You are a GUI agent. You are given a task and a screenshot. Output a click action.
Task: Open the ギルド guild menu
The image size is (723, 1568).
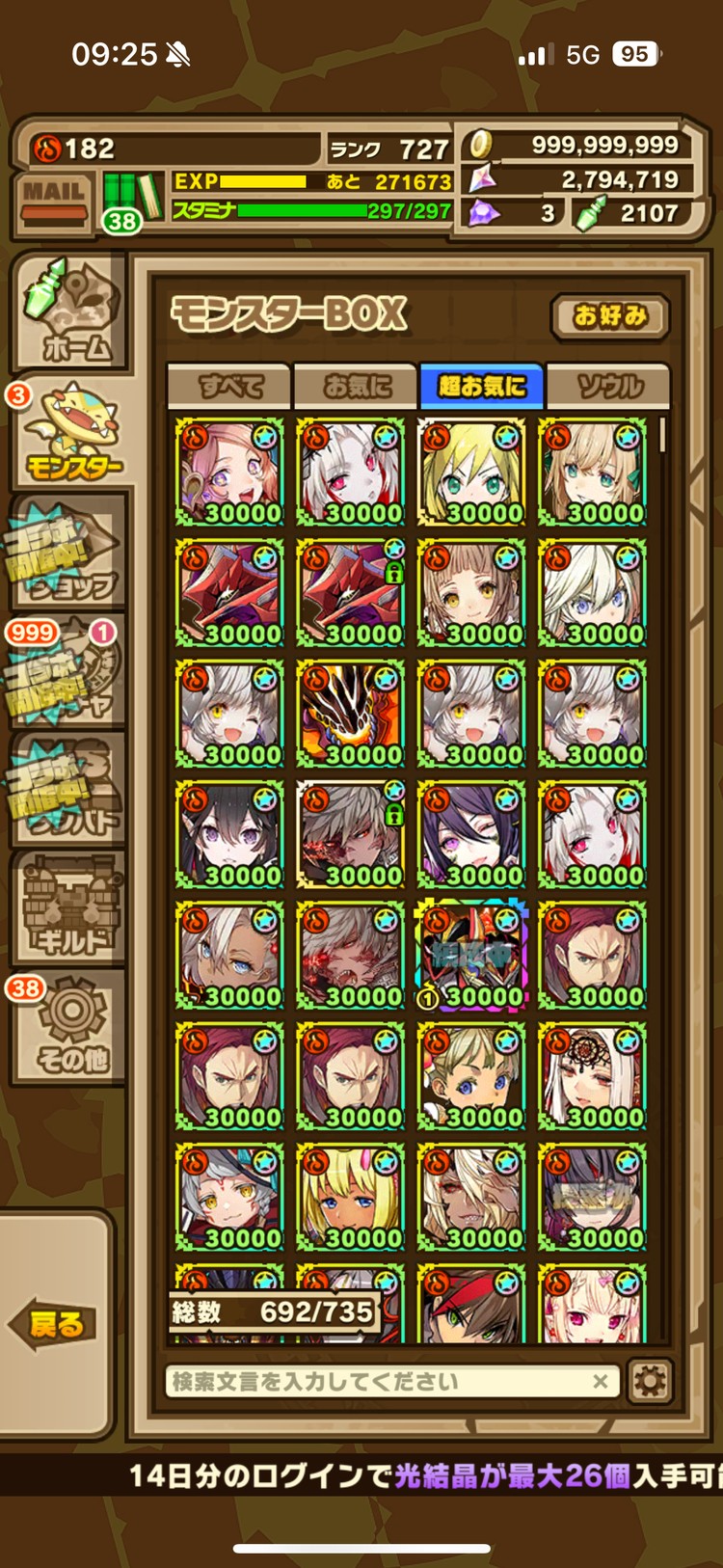(x=69, y=908)
